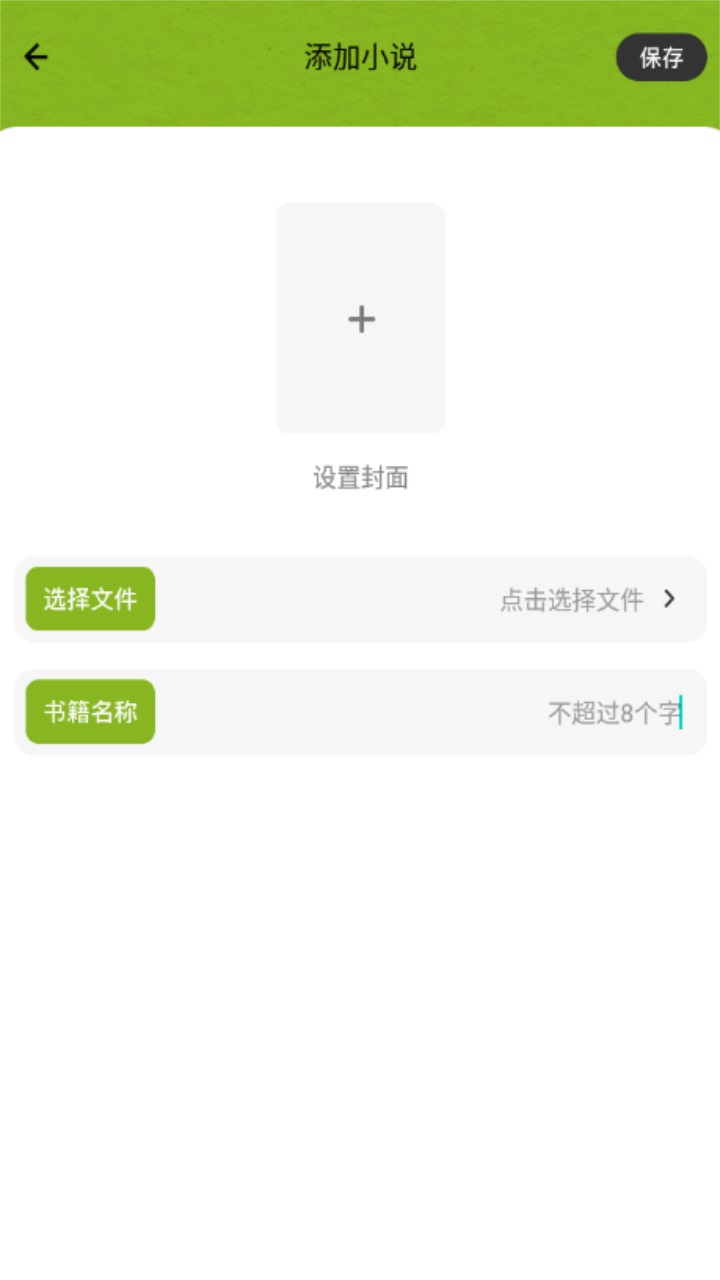The image size is (720, 1280).
Task: Tap the back navigation arrow on the green bar
Action: (x=35, y=57)
